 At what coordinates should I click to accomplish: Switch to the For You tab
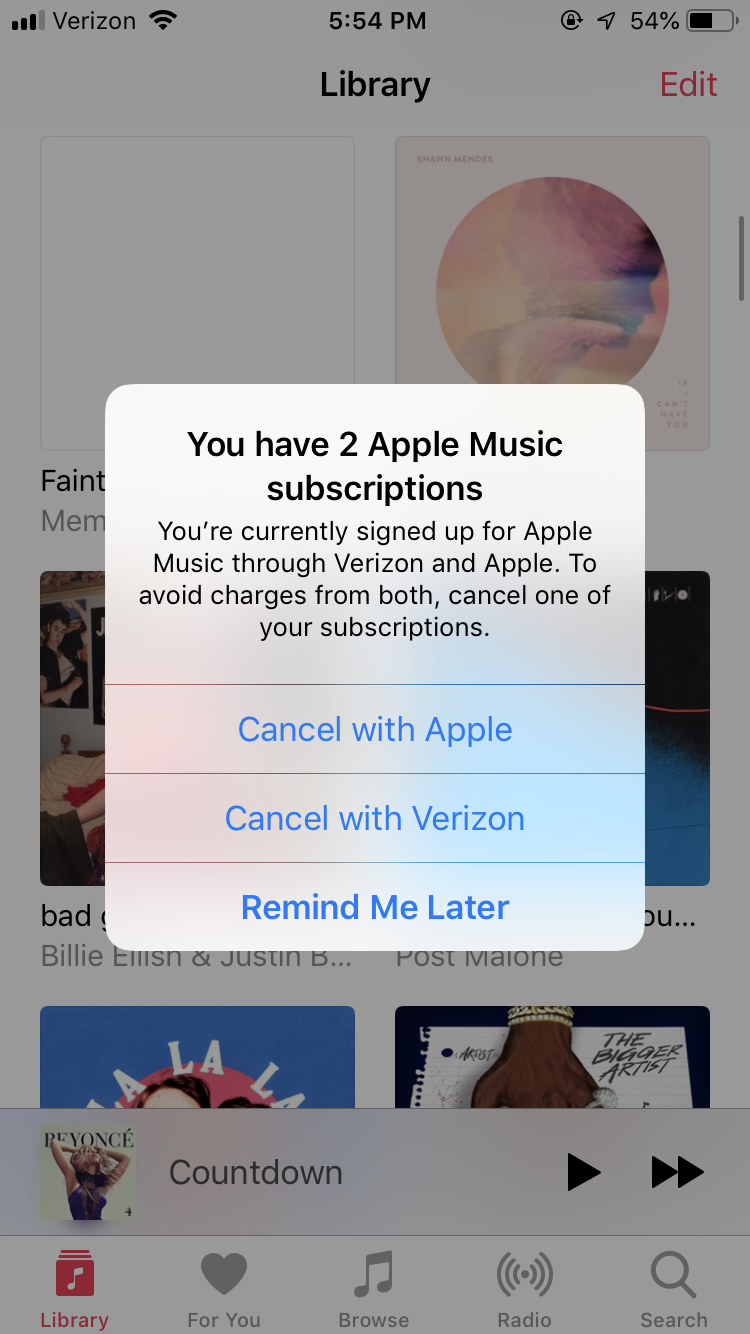224,1289
